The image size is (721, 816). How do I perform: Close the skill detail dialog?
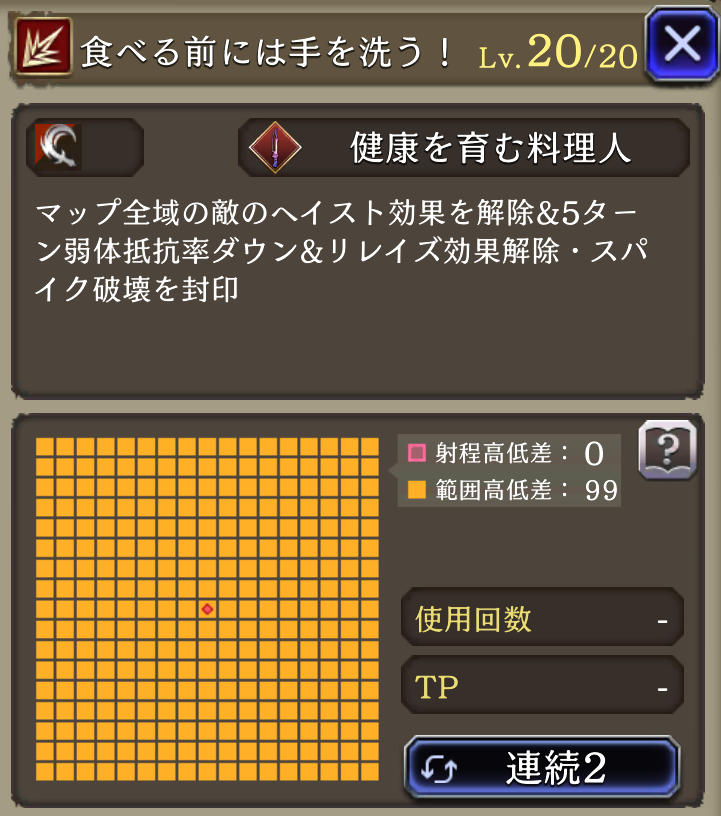click(x=680, y=44)
